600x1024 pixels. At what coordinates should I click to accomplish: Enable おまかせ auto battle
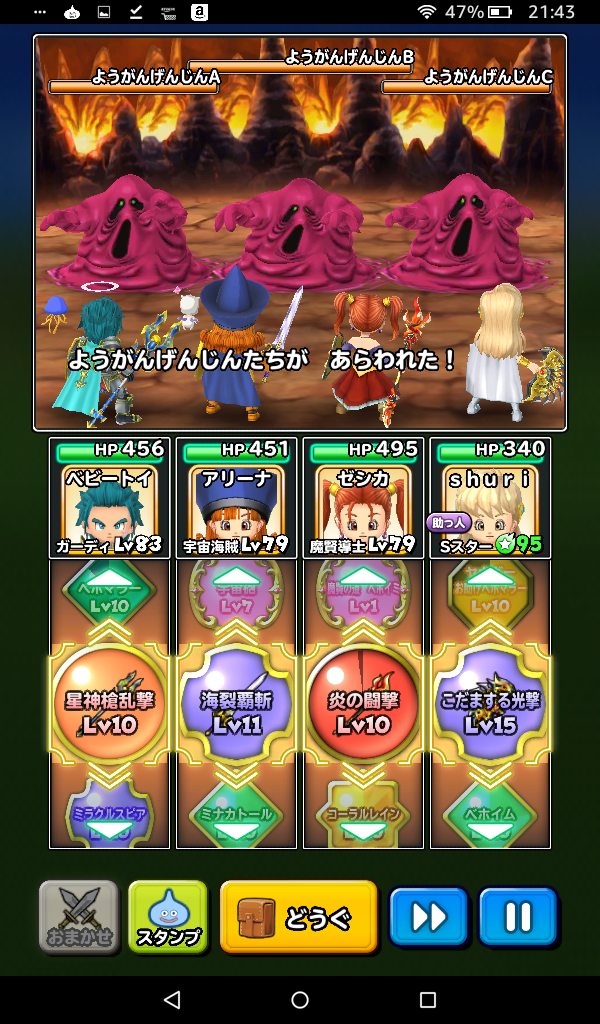pyautogui.click(x=78, y=916)
